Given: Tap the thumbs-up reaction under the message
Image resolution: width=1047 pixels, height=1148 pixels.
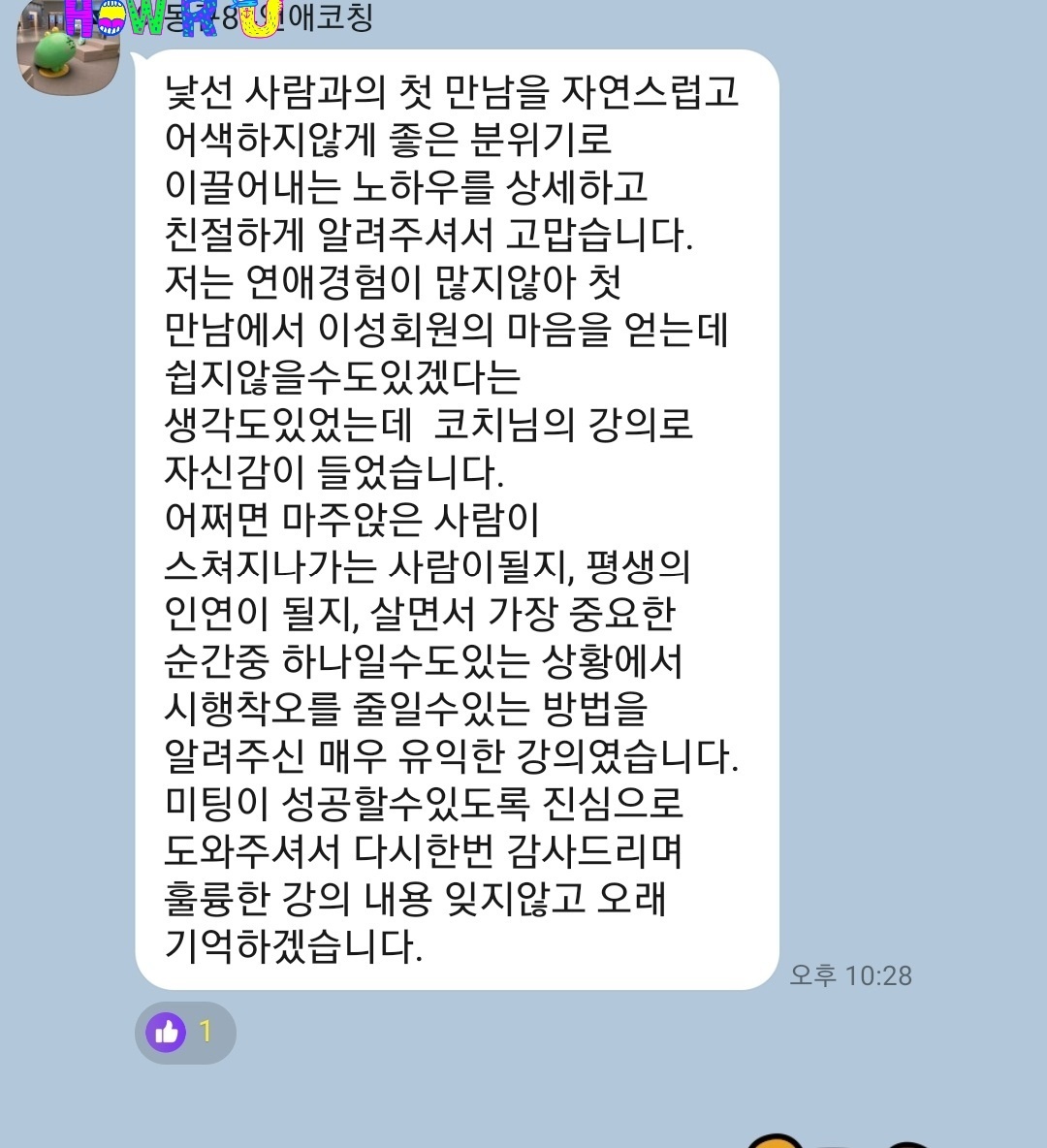Looking at the screenshot, I should (x=184, y=1032).
